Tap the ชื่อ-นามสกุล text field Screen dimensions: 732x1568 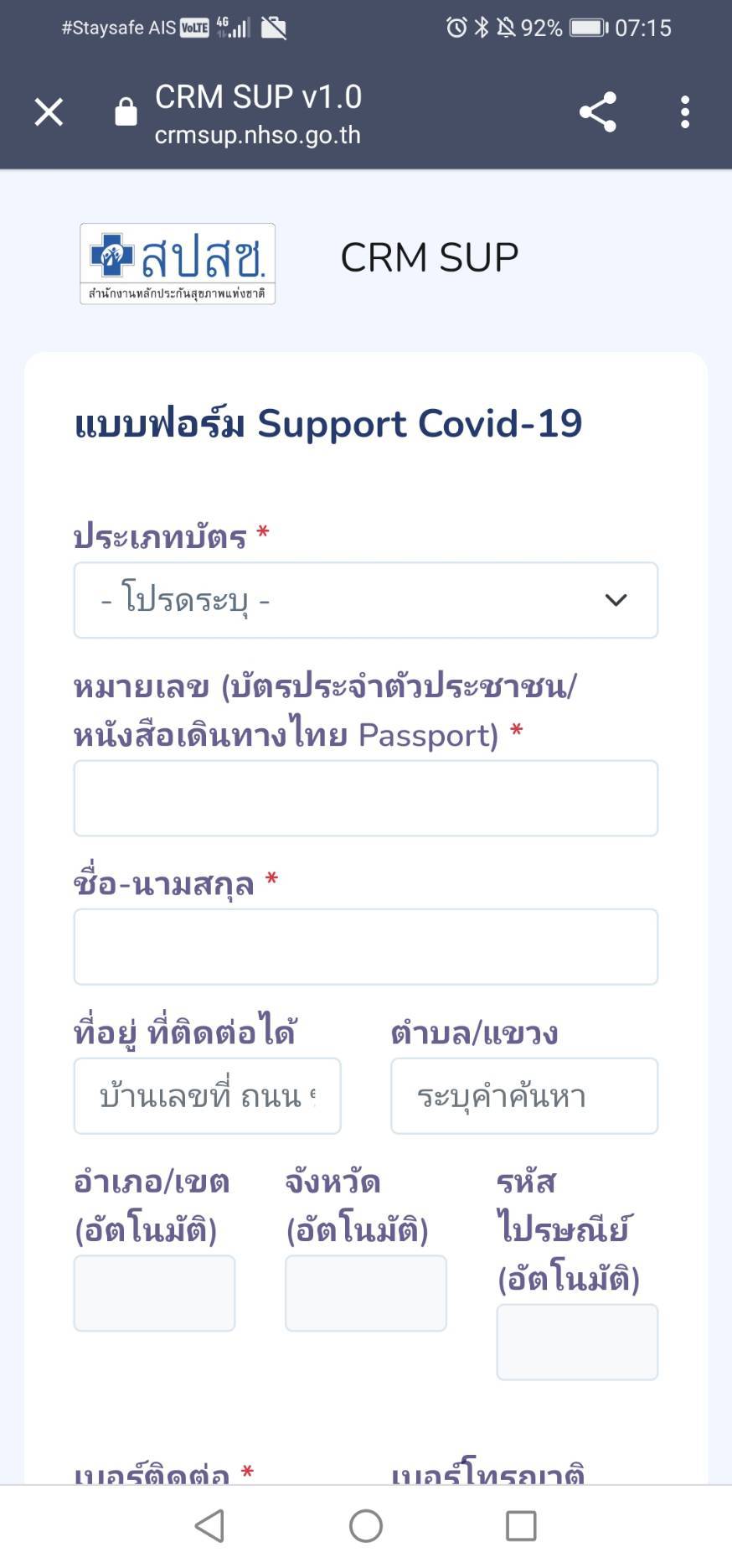click(366, 946)
